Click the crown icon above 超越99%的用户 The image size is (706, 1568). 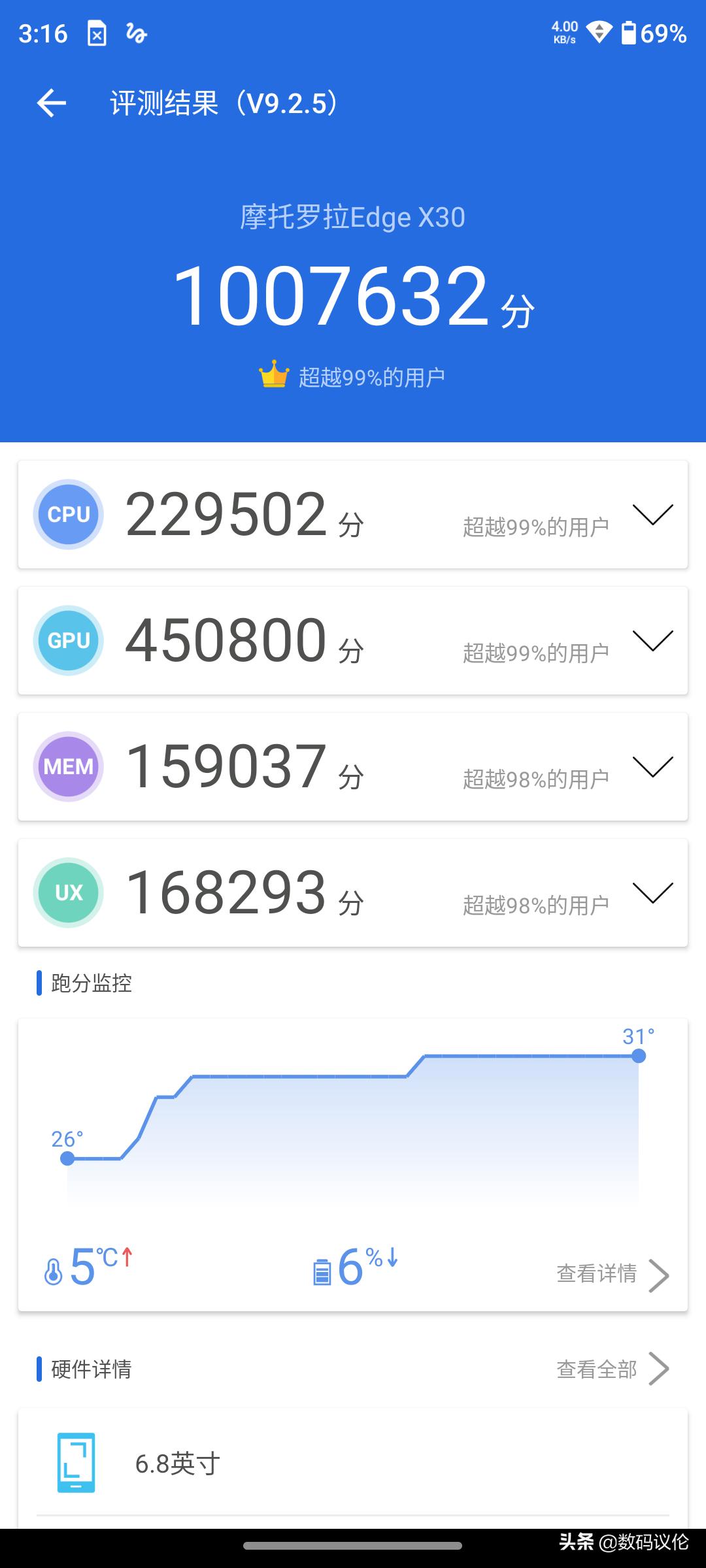(x=275, y=374)
